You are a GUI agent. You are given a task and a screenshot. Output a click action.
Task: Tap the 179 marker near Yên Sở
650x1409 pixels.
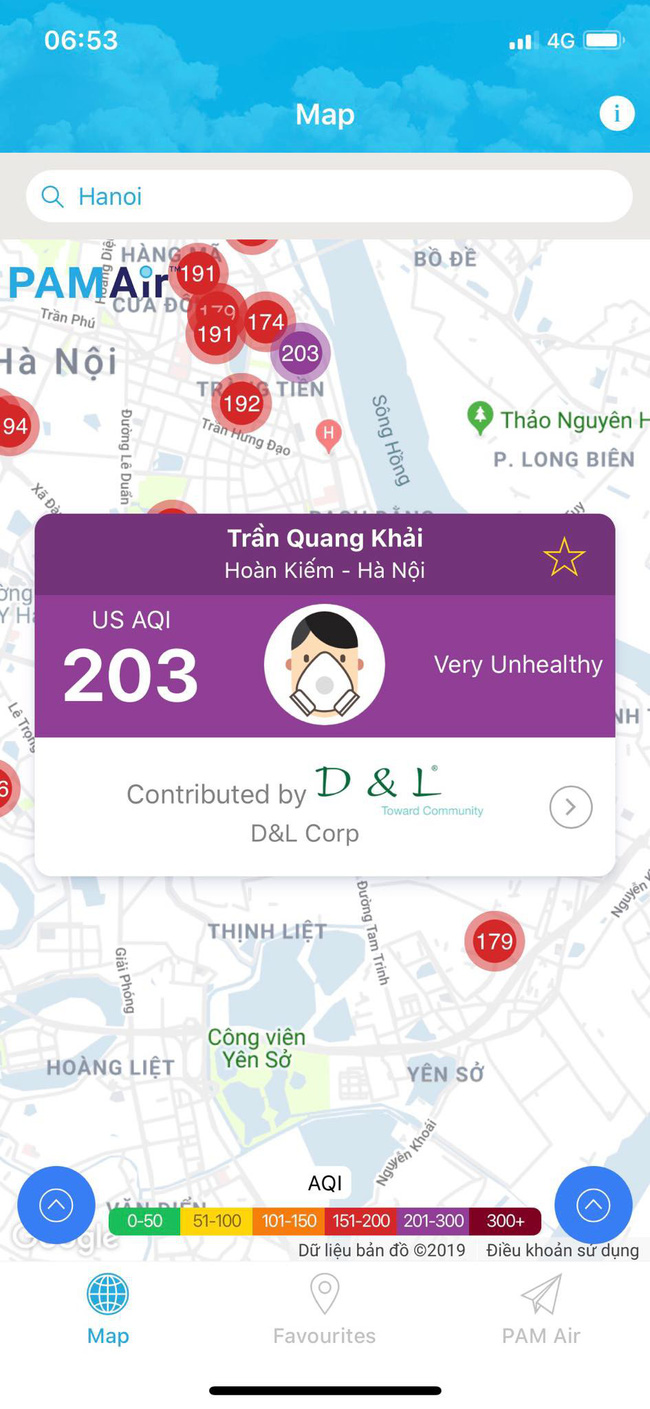tap(494, 941)
